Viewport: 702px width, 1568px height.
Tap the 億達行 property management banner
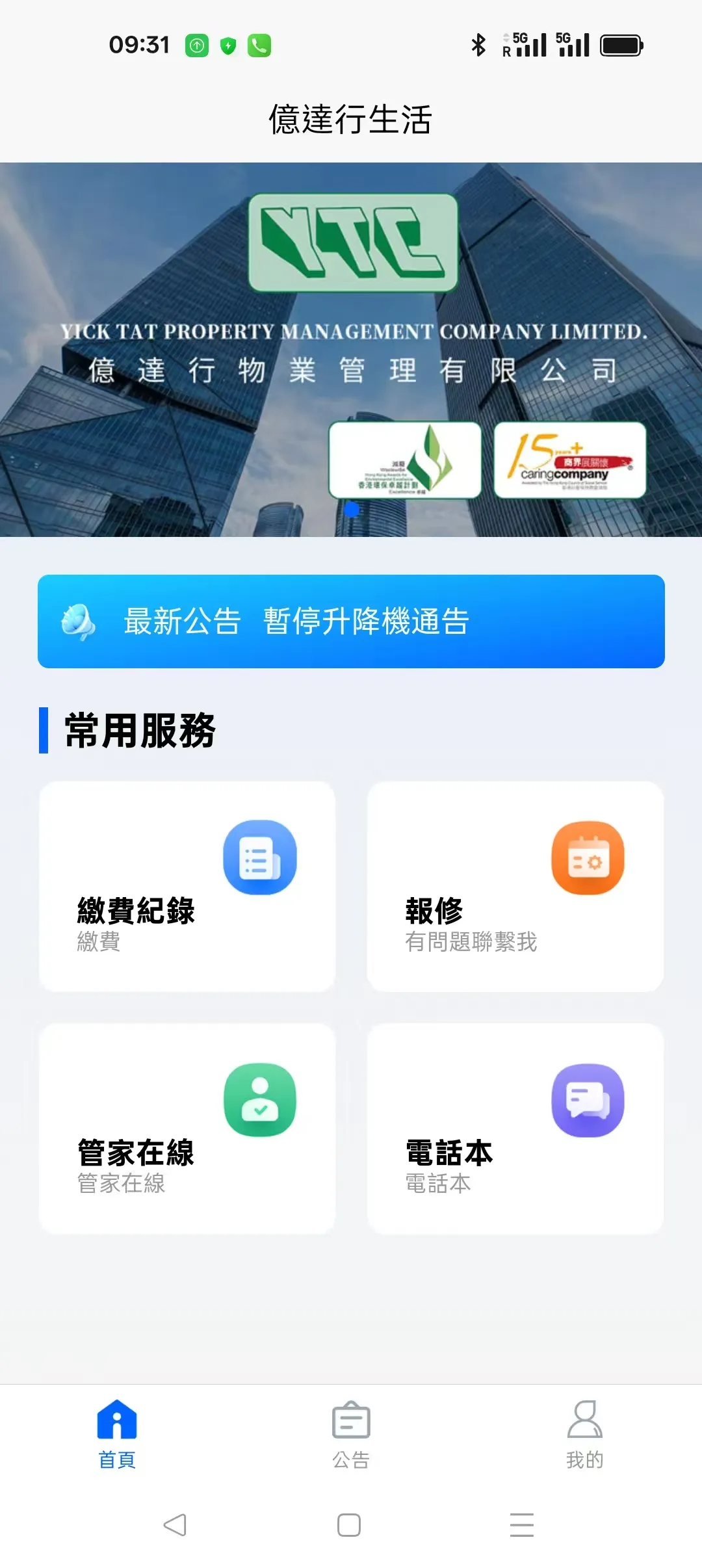click(351, 349)
